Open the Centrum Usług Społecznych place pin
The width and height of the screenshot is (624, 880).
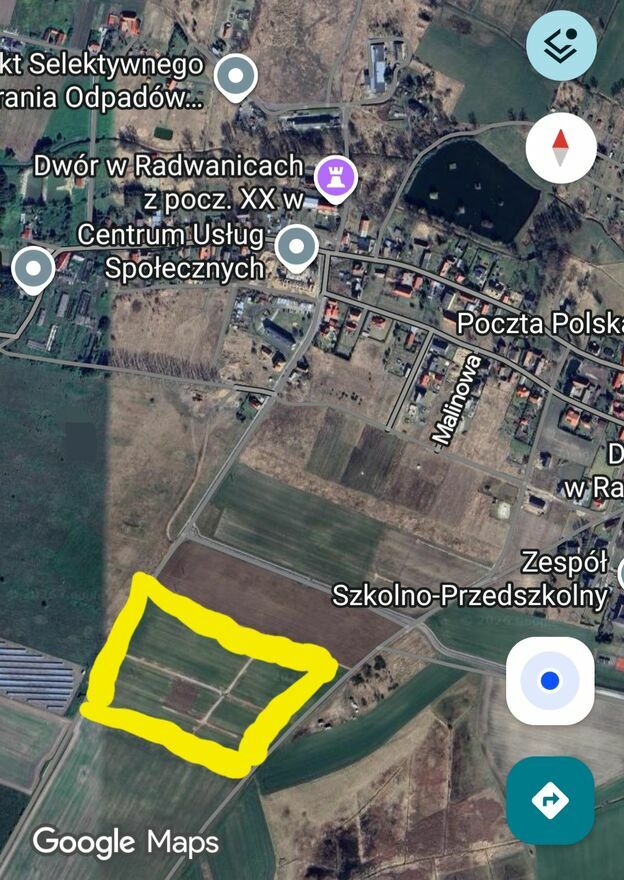pyautogui.click(x=296, y=246)
